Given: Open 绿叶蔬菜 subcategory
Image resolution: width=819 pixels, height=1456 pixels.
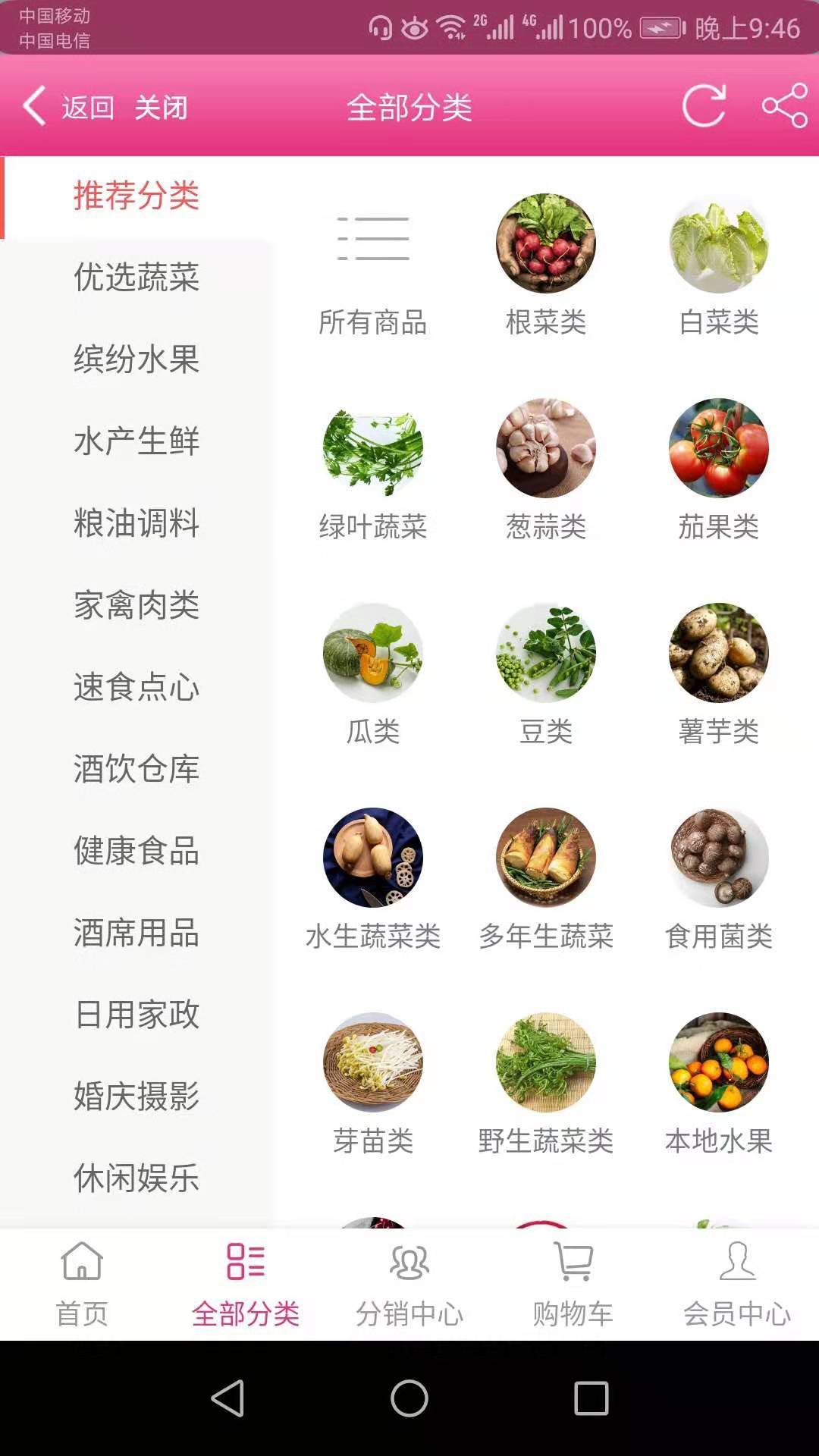Looking at the screenshot, I should [373, 470].
